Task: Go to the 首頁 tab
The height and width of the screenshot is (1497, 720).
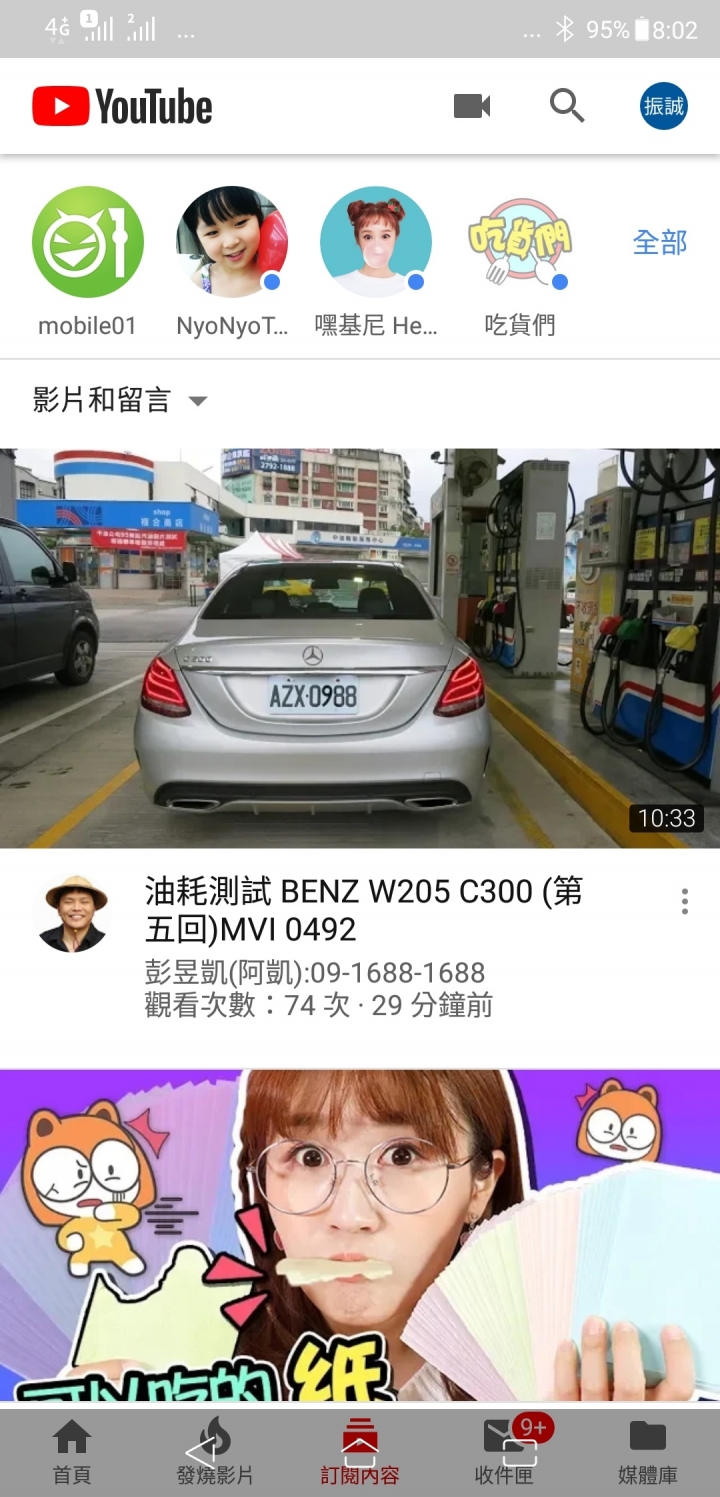Action: (x=72, y=1452)
